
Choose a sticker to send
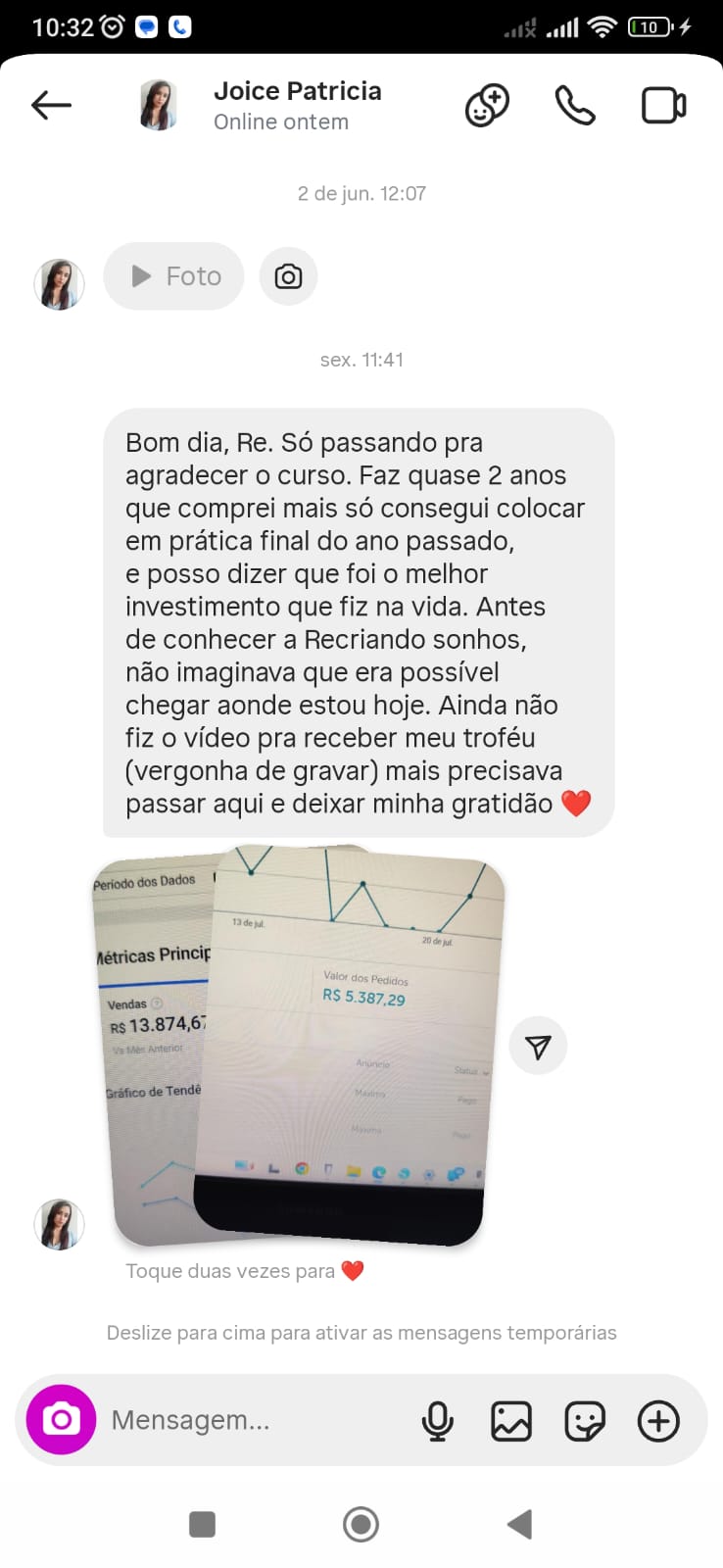pos(585,1420)
